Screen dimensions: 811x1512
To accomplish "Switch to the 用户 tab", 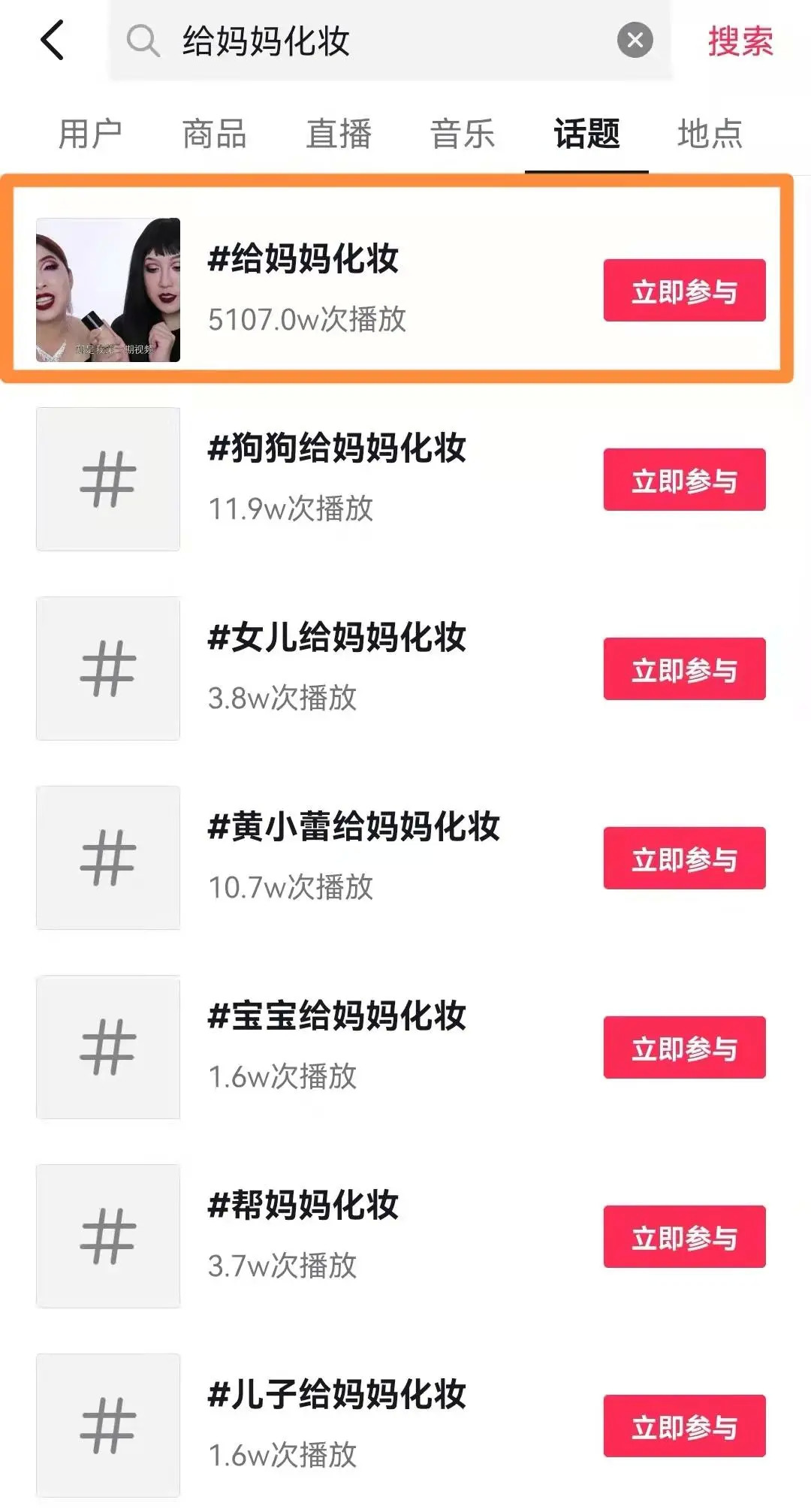I will [x=90, y=134].
